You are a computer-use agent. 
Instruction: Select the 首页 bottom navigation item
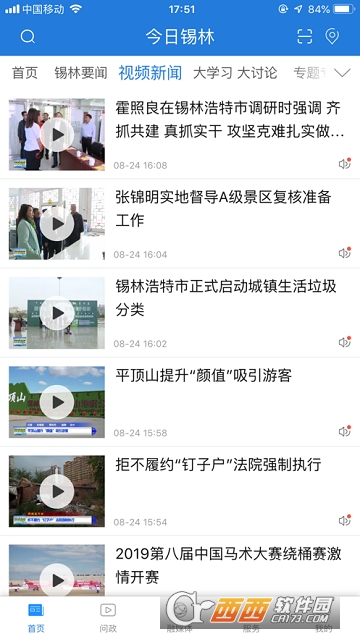tap(36, 617)
